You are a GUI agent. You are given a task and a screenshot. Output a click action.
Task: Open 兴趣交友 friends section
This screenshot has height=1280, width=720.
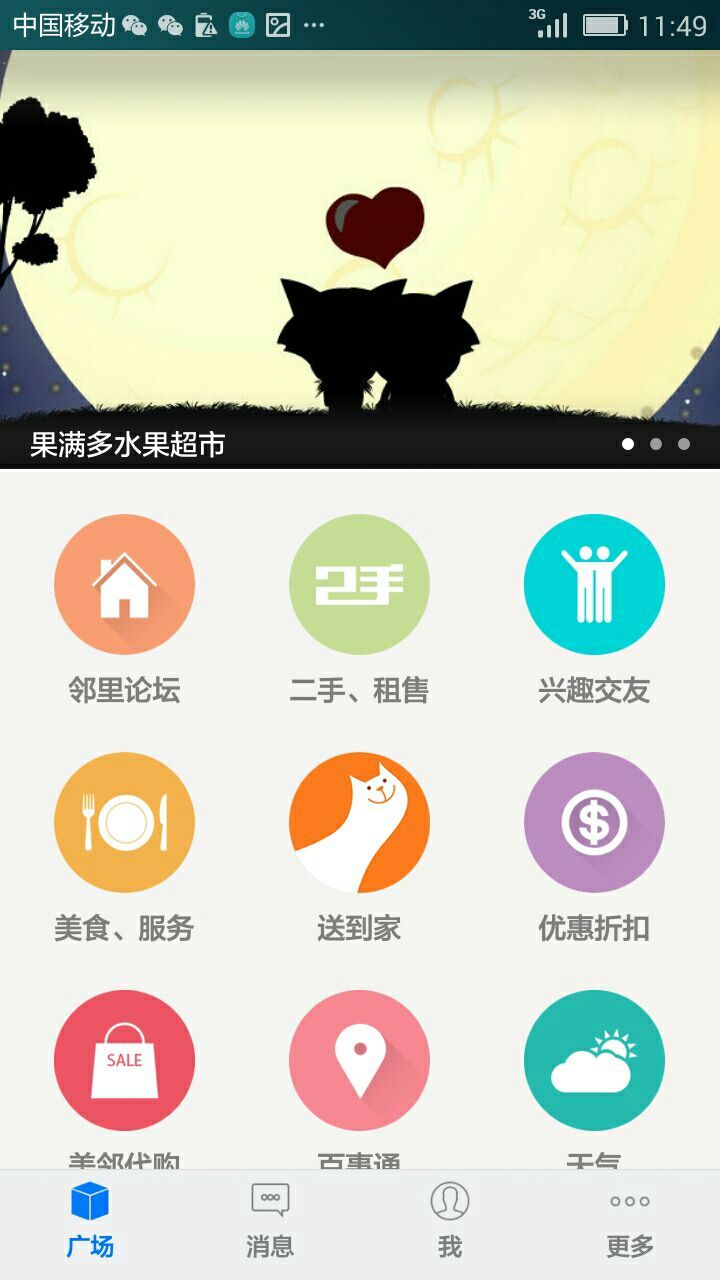[594, 585]
